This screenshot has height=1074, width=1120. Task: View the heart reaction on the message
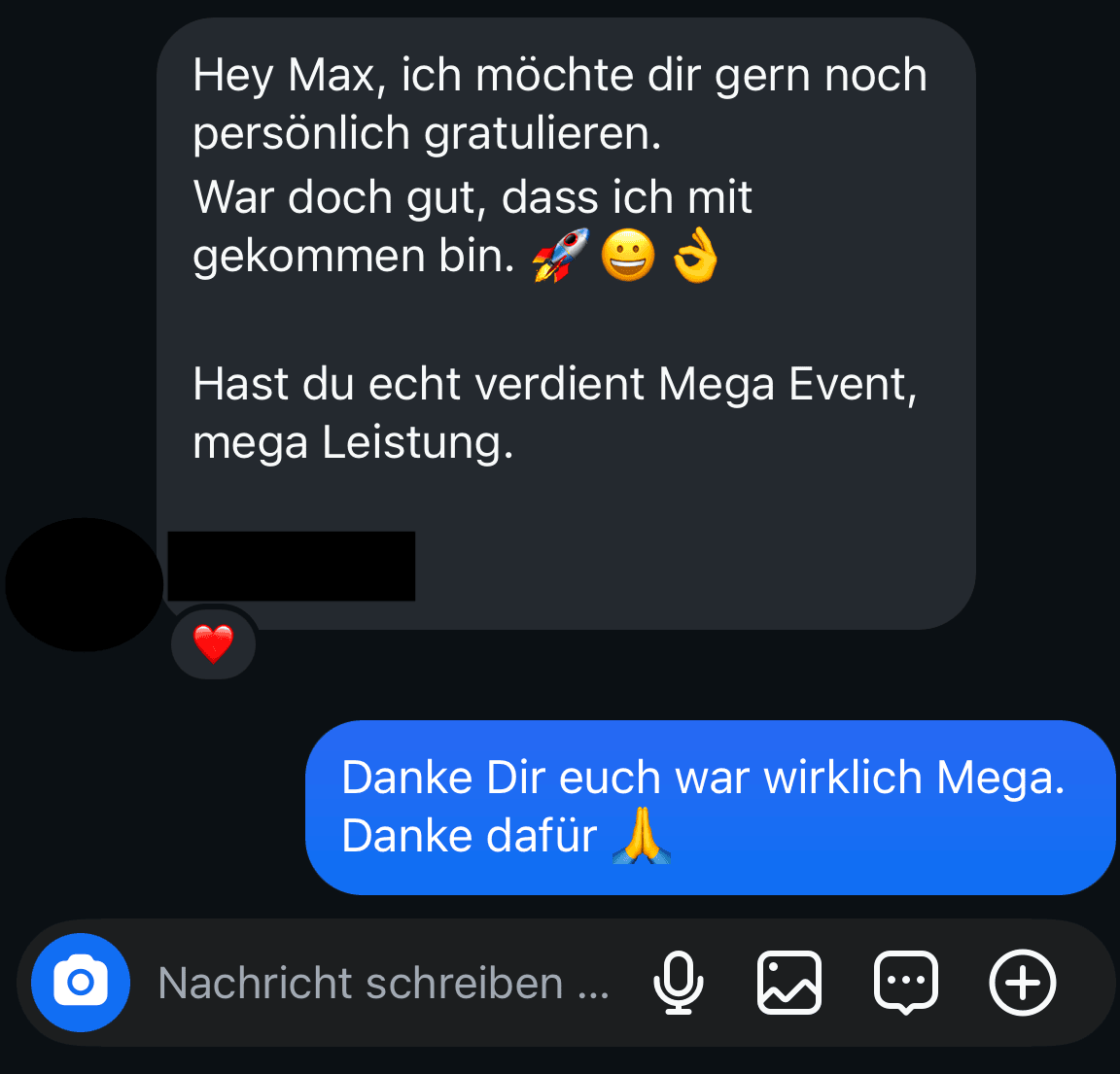pyautogui.click(x=213, y=643)
